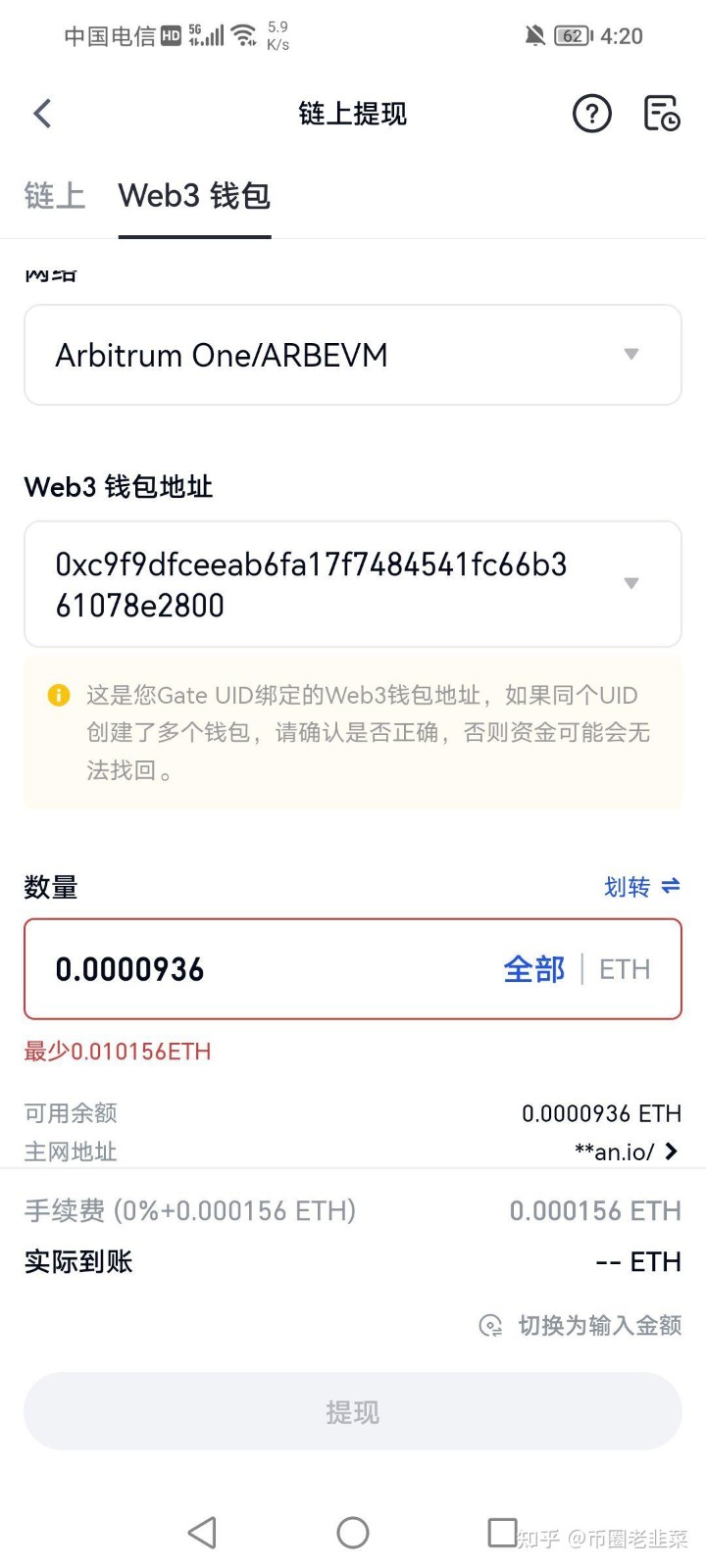
Task: Open the help question mark icon
Action: point(591,114)
